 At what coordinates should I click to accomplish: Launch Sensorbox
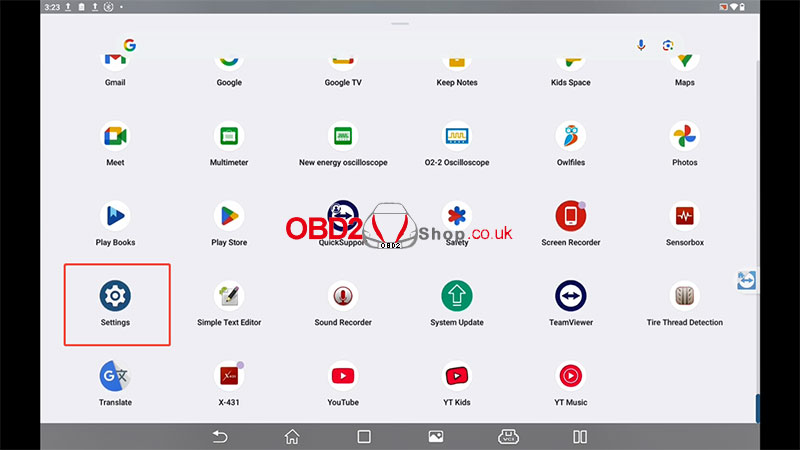[x=685, y=216]
